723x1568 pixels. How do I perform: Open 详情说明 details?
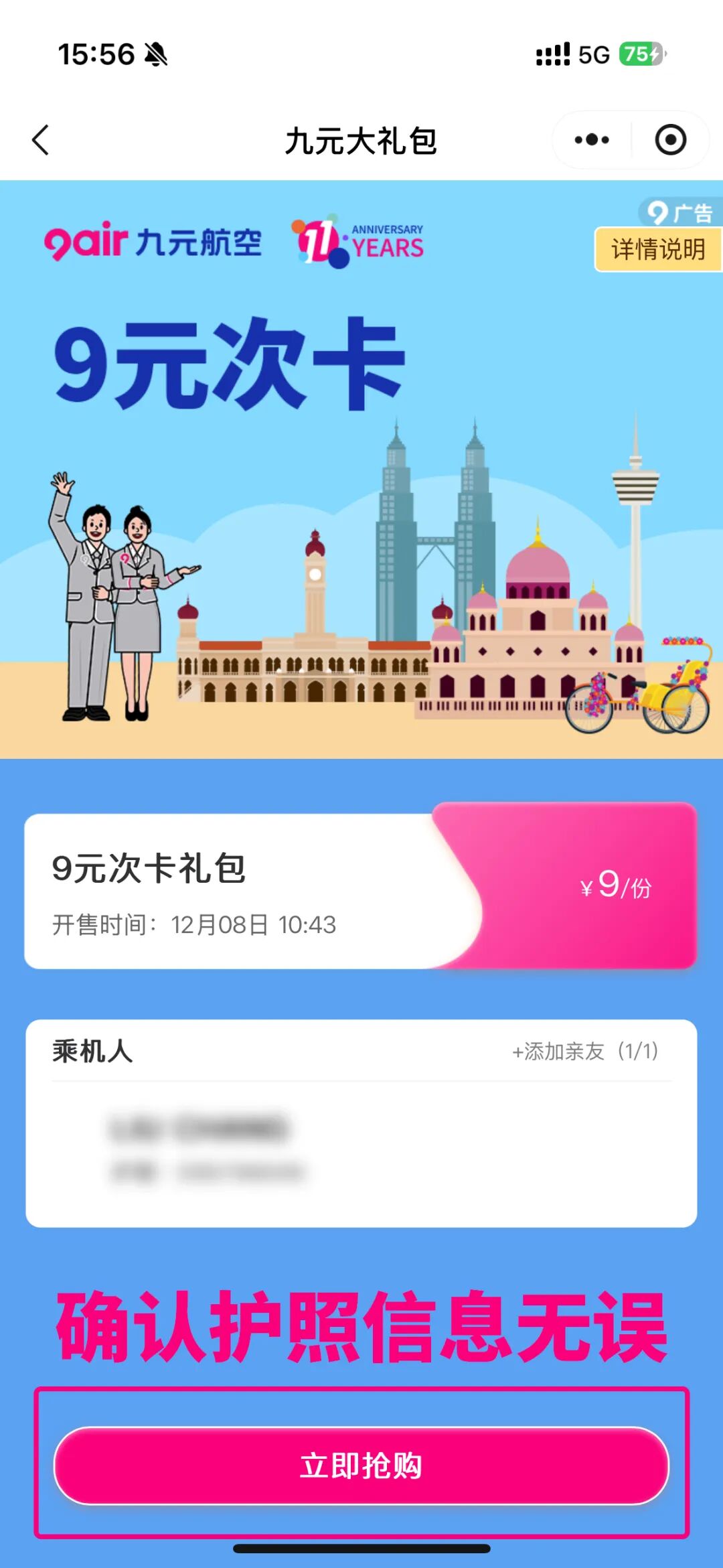657,250
